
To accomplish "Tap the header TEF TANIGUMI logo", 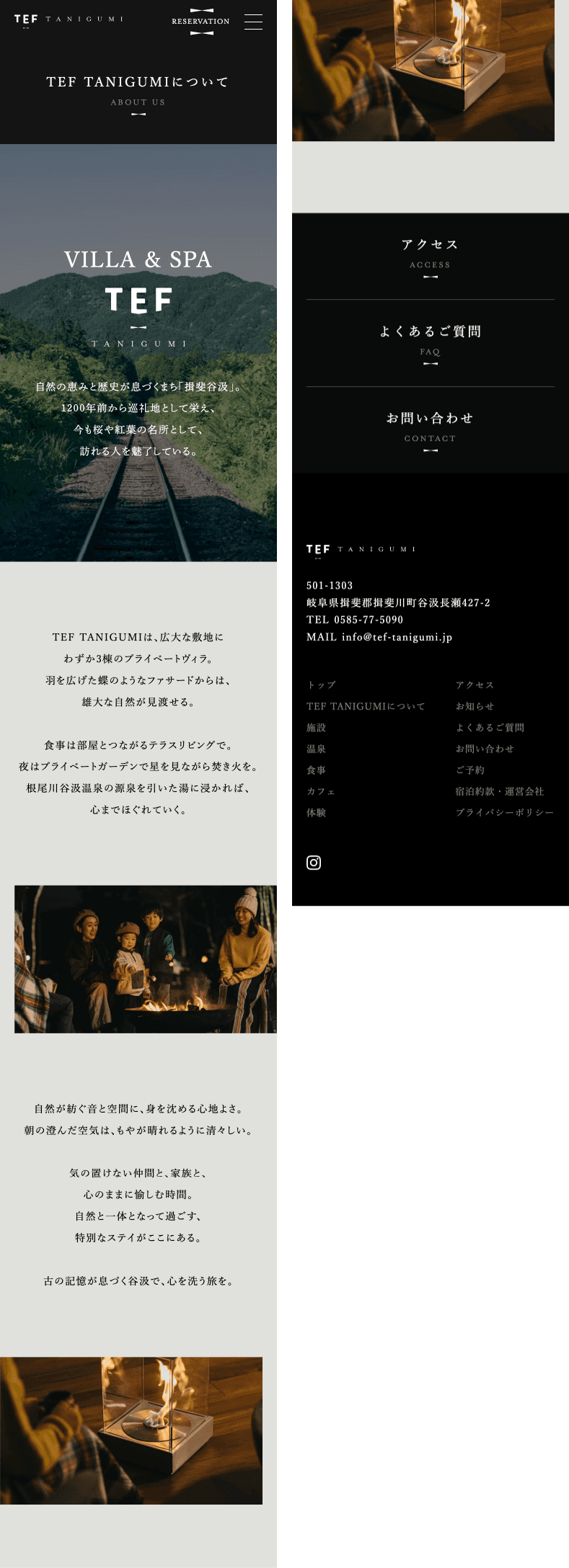I will pyautogui.click(x=69, y=19).
